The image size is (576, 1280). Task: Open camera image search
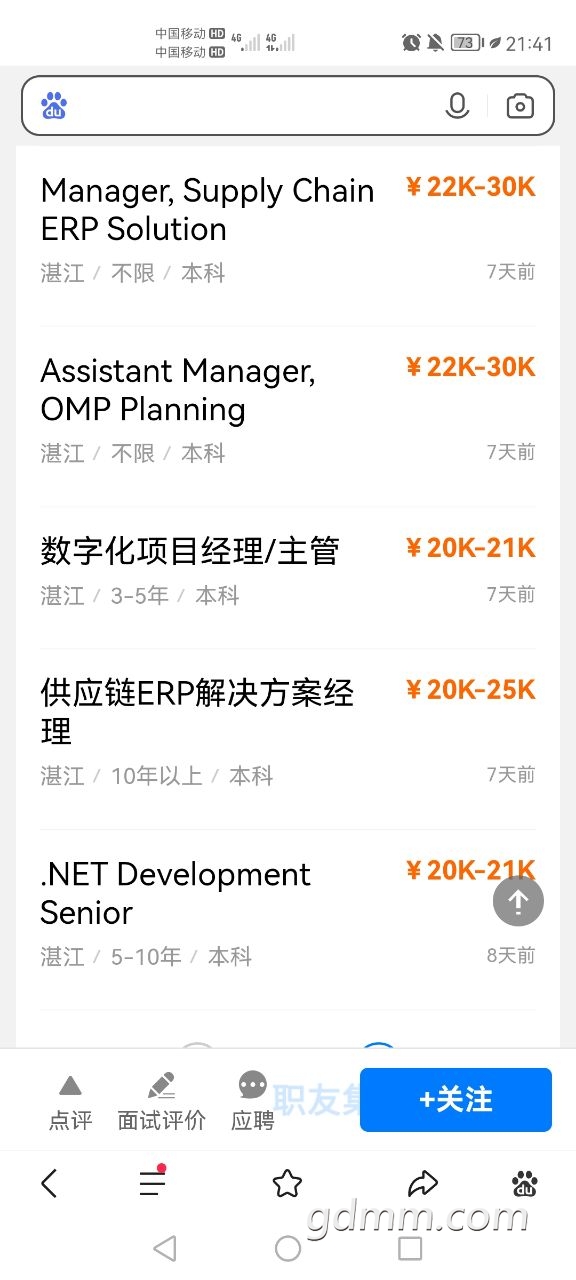[x=520, y=105]
